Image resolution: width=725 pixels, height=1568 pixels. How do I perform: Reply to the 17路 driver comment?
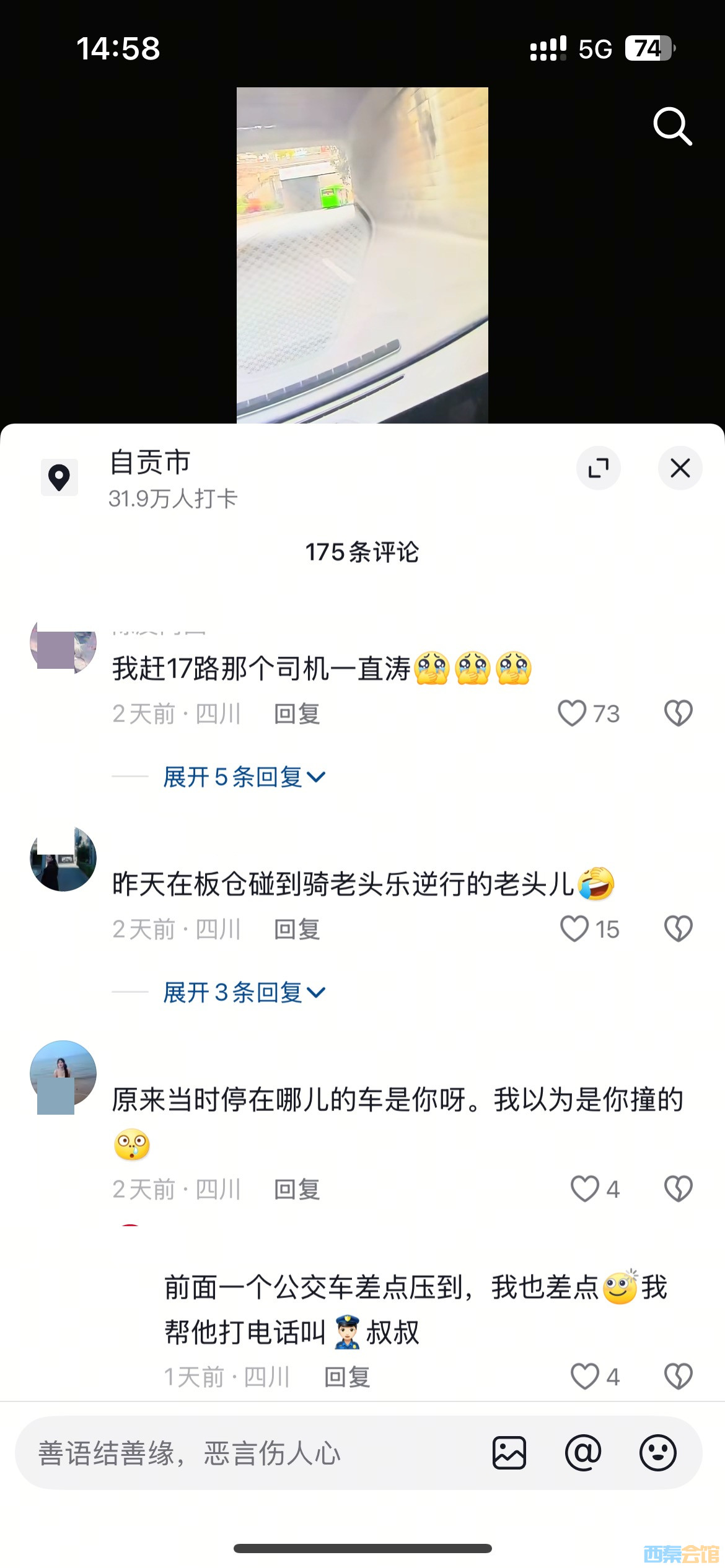coord(297,714)
